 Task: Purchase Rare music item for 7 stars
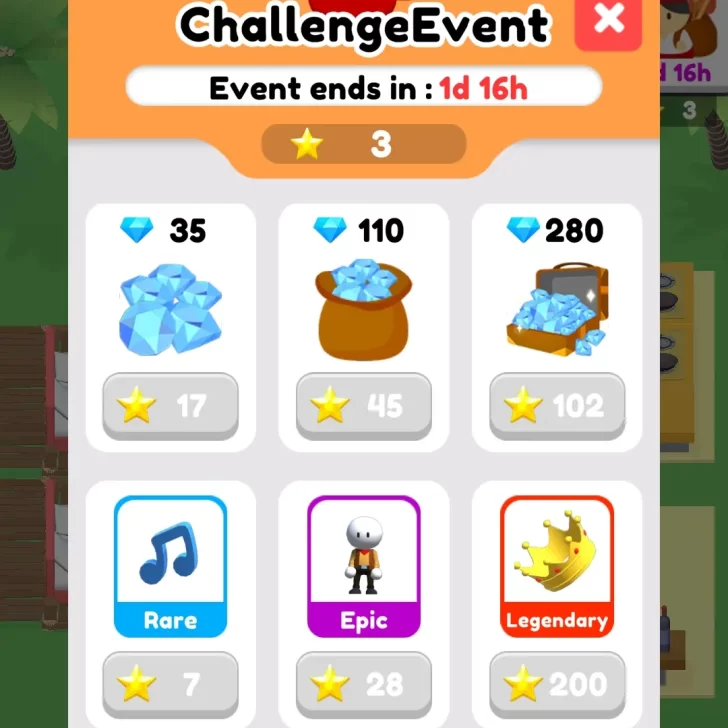coord(170,684)
